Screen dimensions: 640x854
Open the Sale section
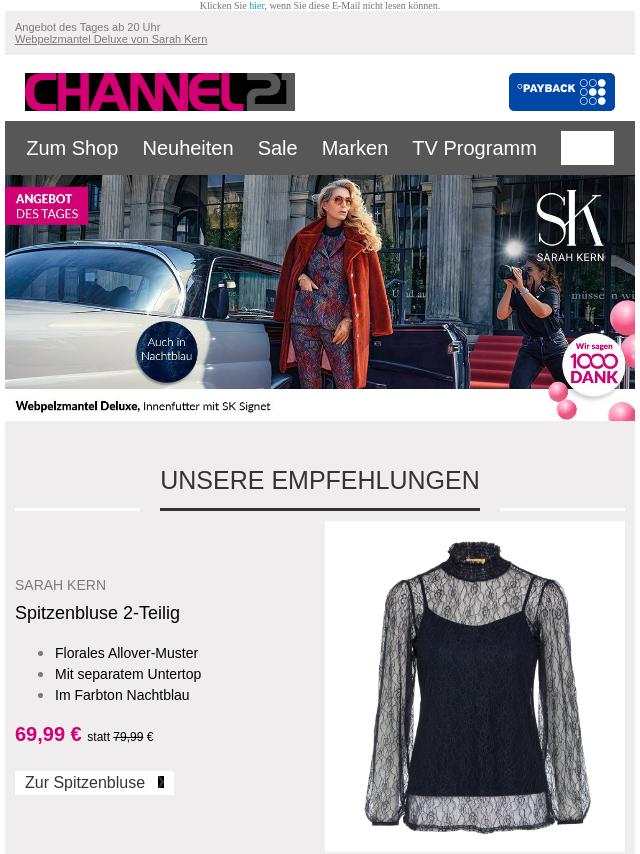coord(277,148)
